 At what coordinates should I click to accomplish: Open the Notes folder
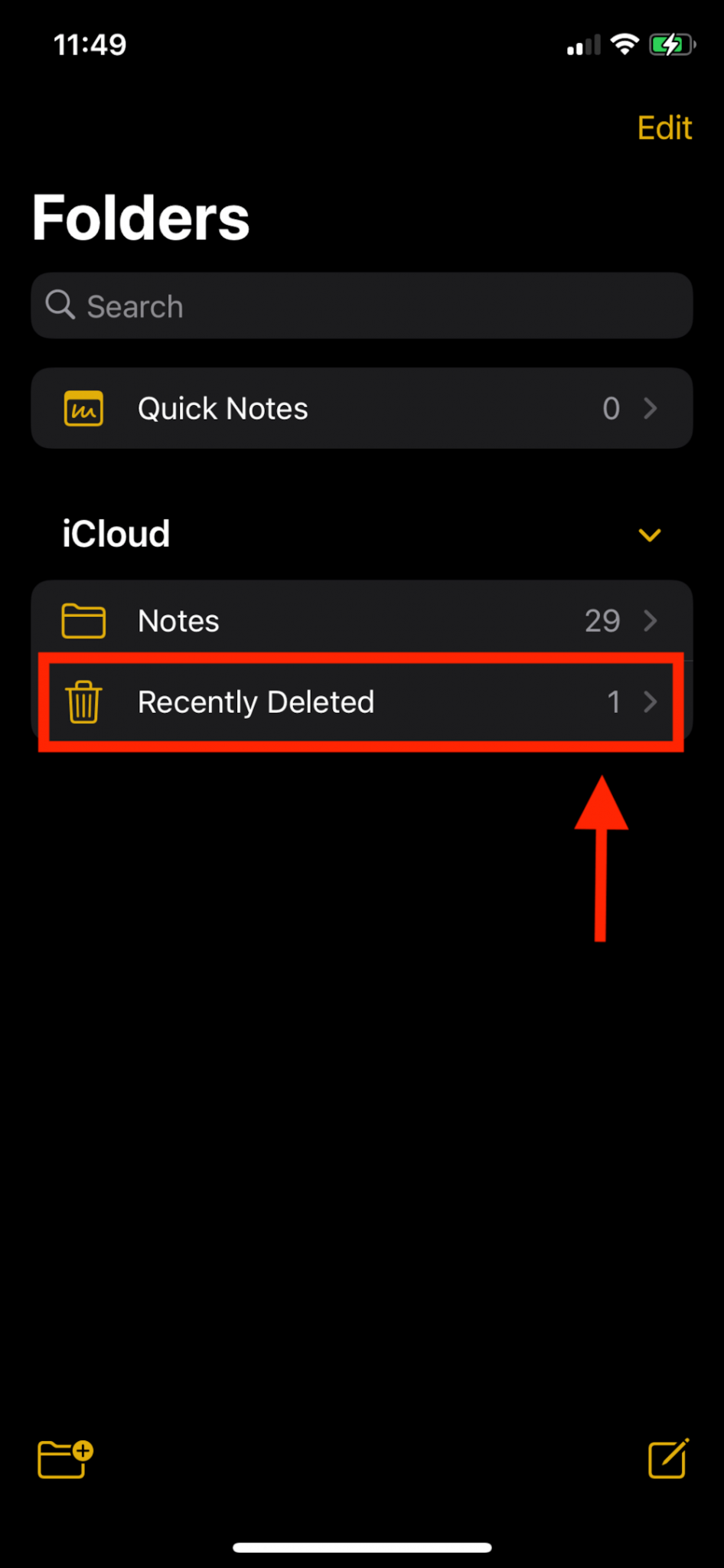tap(362, 620)
